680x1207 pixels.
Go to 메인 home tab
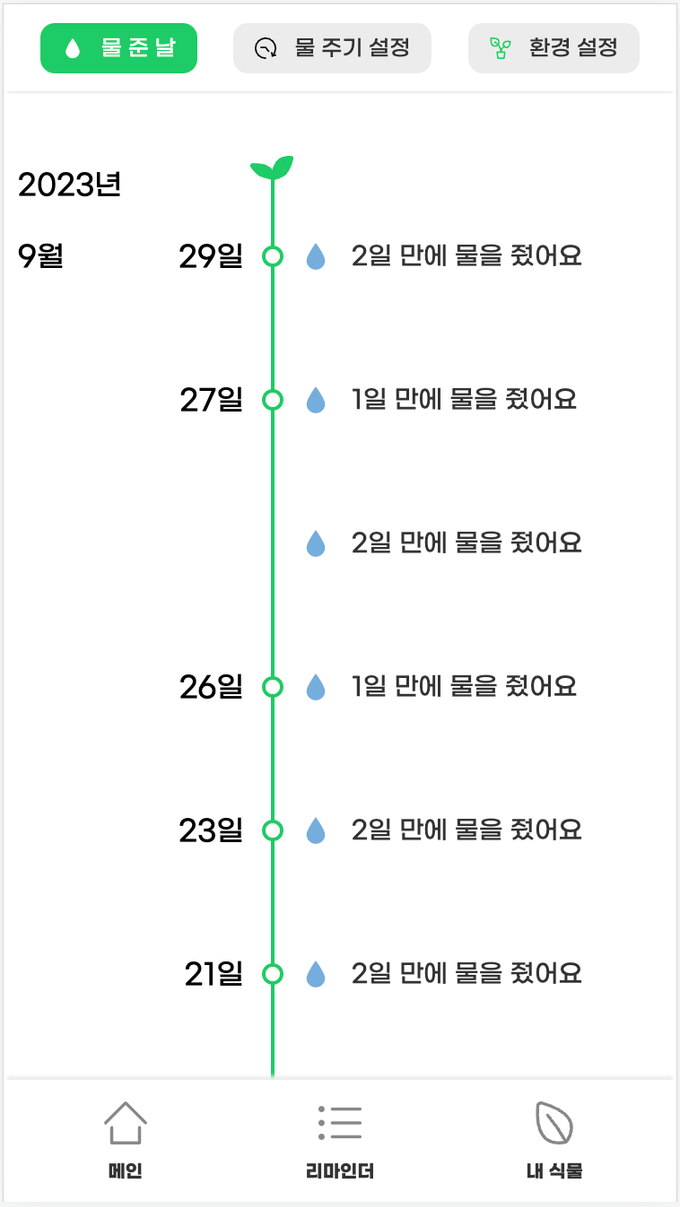coord(125,1140)
